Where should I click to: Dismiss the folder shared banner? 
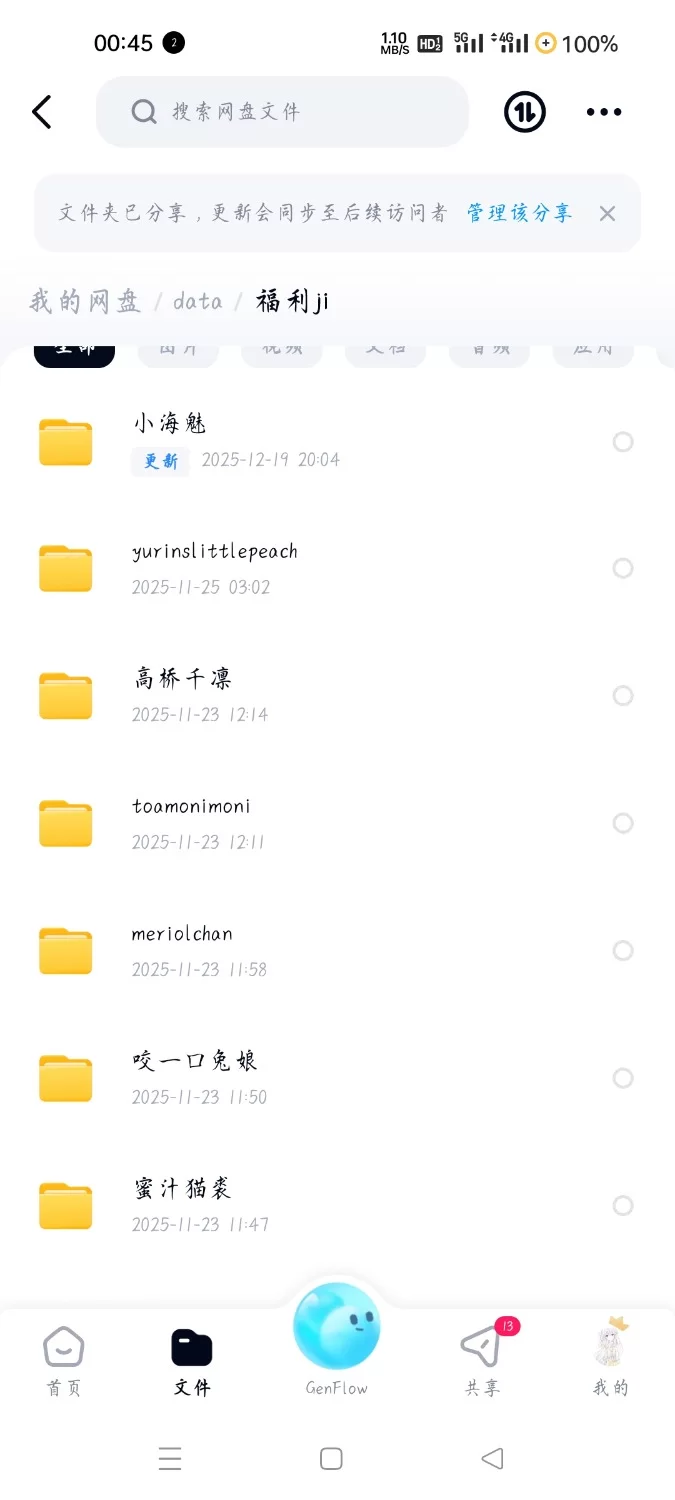[607, 213]
